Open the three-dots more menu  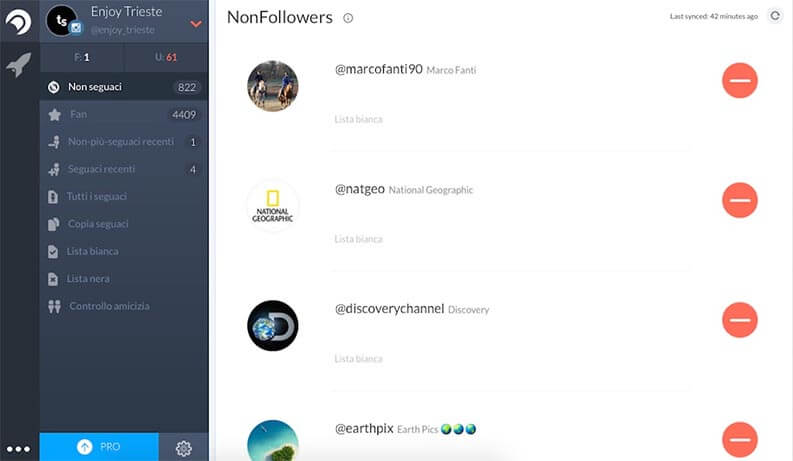19,450
